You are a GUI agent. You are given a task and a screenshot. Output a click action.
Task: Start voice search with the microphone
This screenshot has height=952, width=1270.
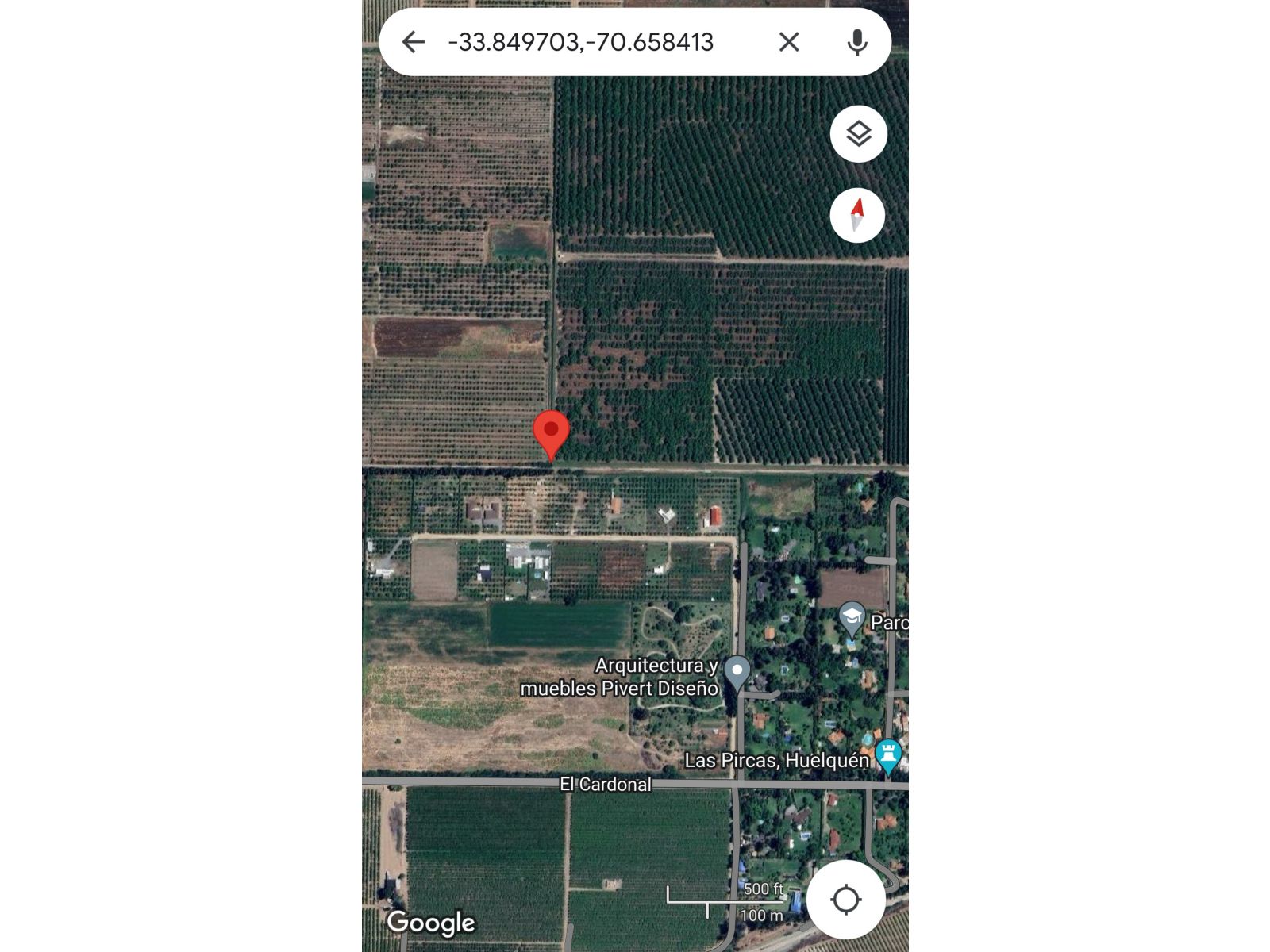pos(856,42)
